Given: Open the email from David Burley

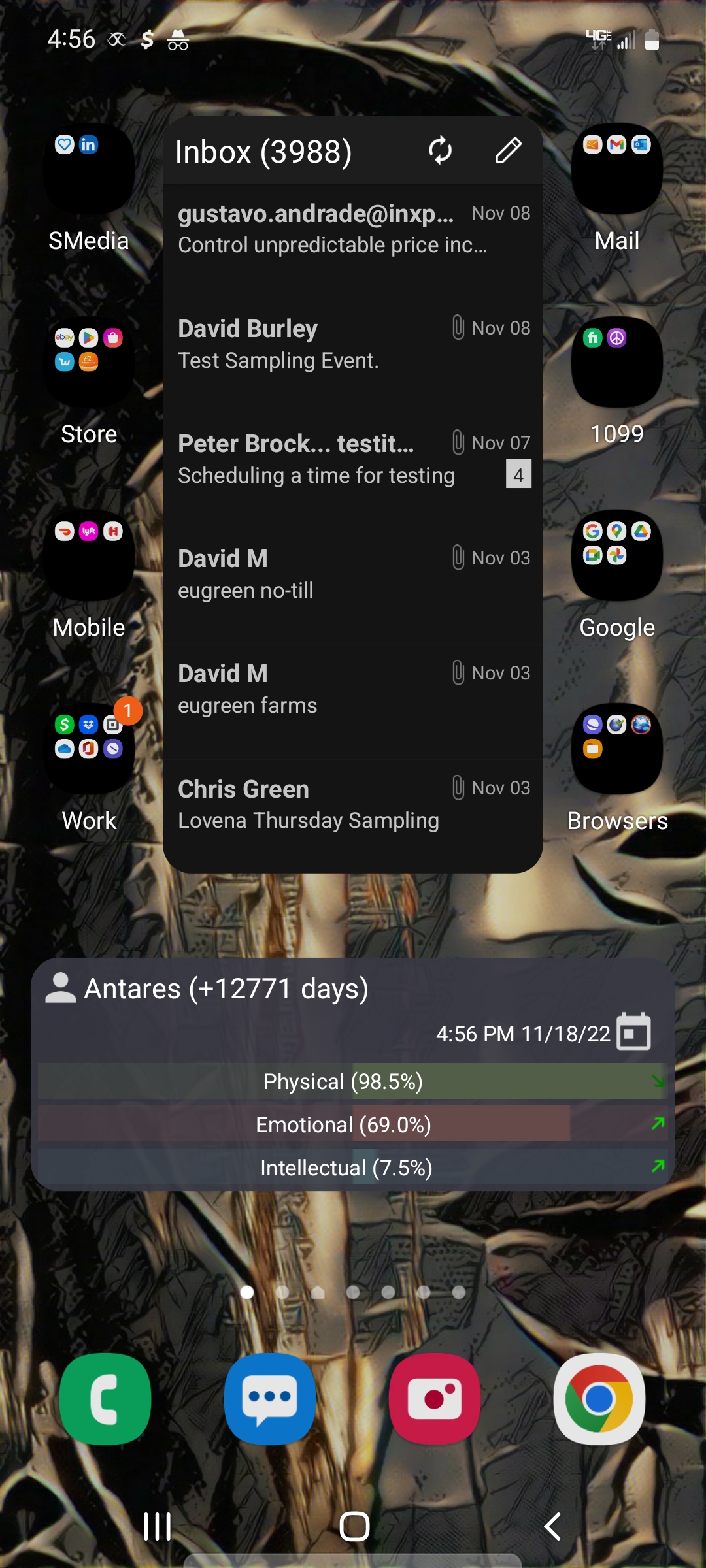Looking at the screenshot, I should 353,345.
